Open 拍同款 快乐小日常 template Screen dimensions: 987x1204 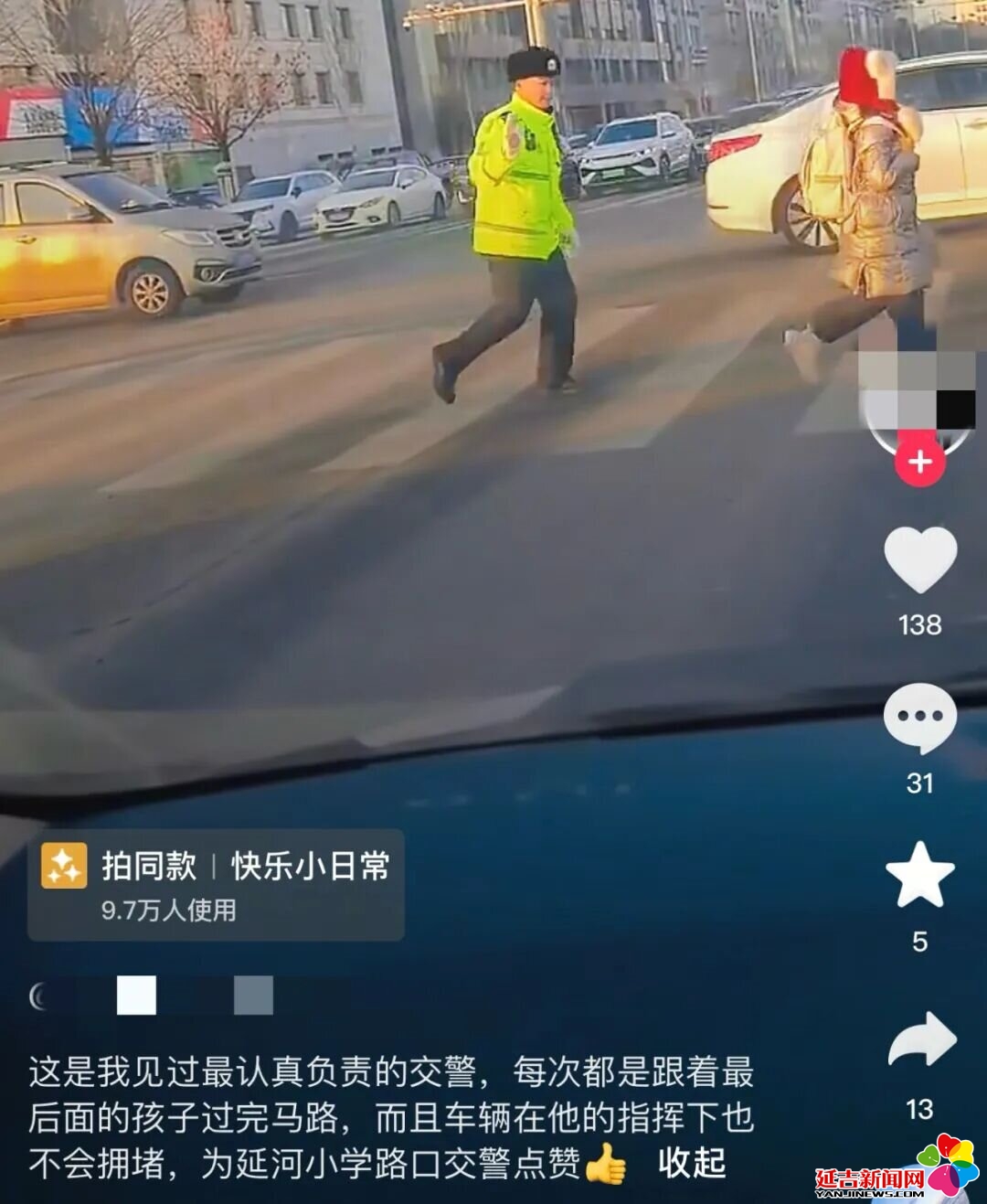pyautogui.click(x=216, y=884)
